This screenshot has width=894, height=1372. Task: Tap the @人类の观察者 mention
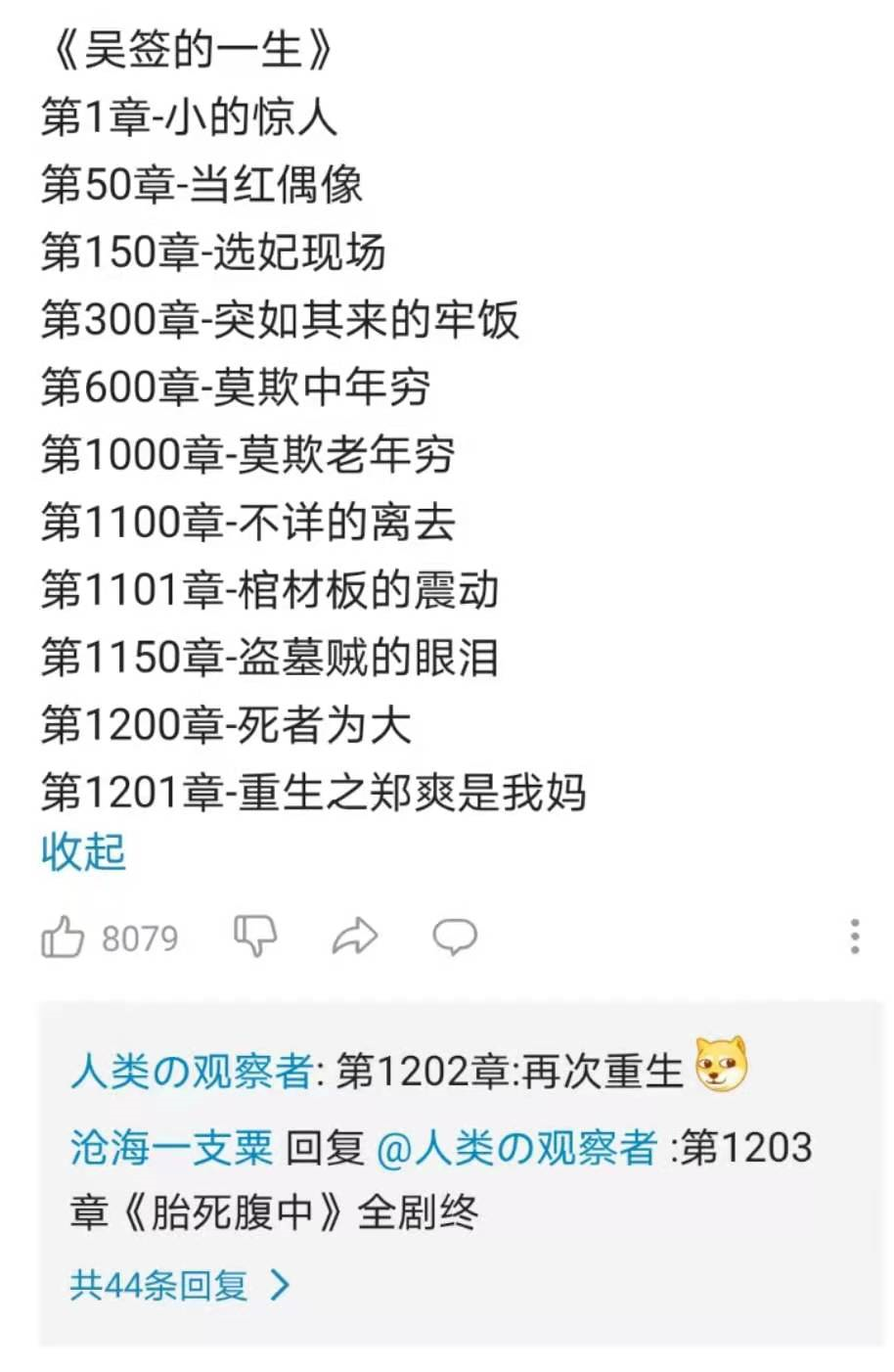coord(516,1147)
